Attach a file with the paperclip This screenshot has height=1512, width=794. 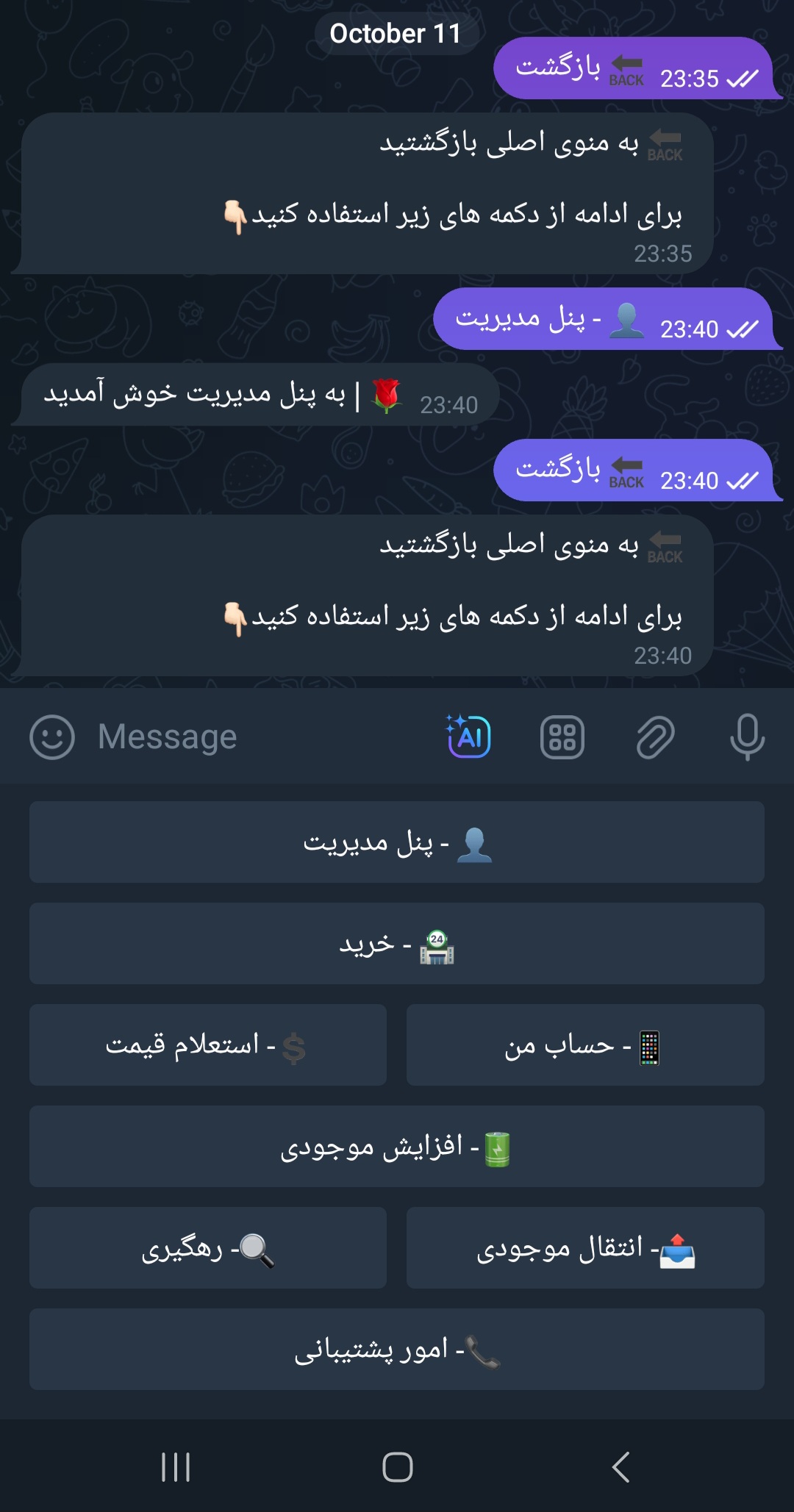click(x=655, y=737)
